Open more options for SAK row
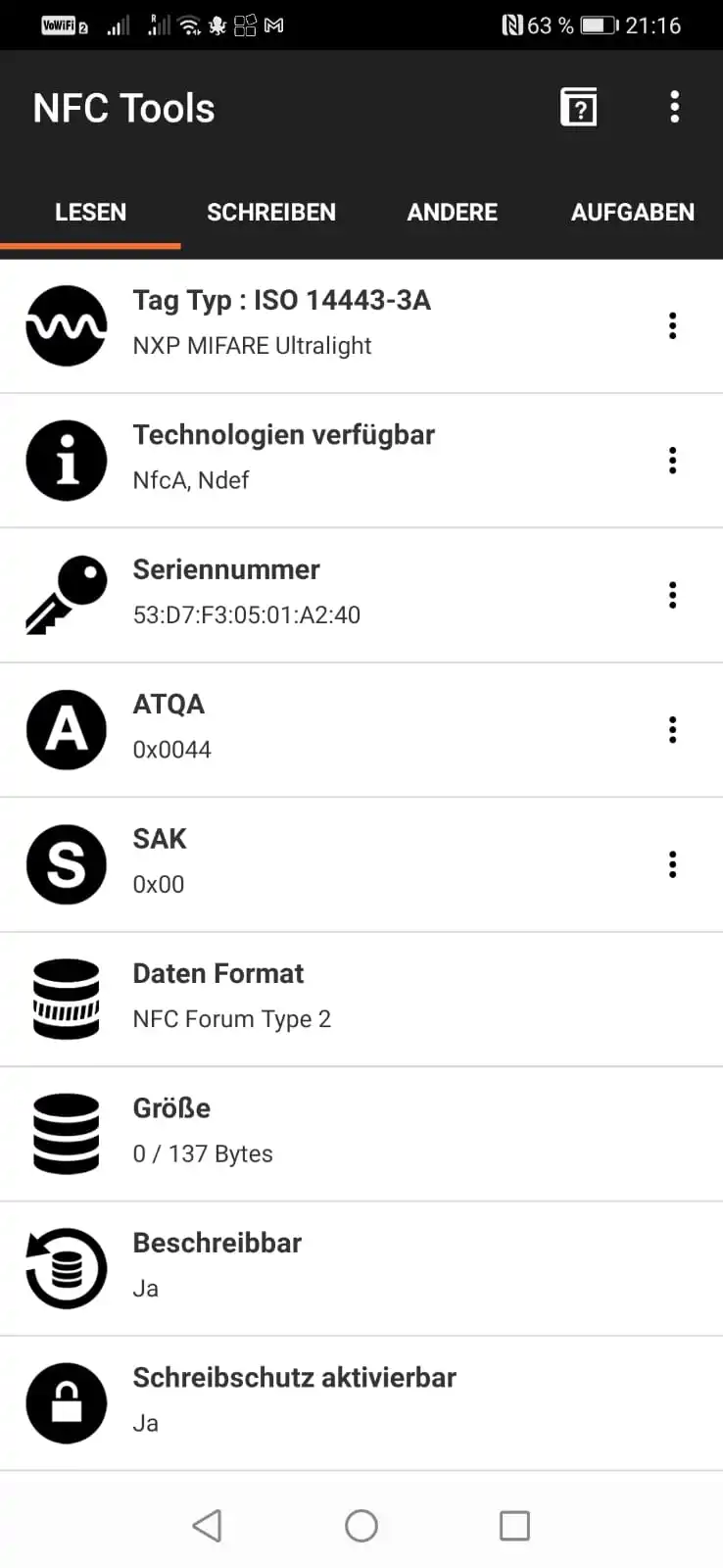The height and width of the screenshot is (1568, 723). tap(672, 864)
